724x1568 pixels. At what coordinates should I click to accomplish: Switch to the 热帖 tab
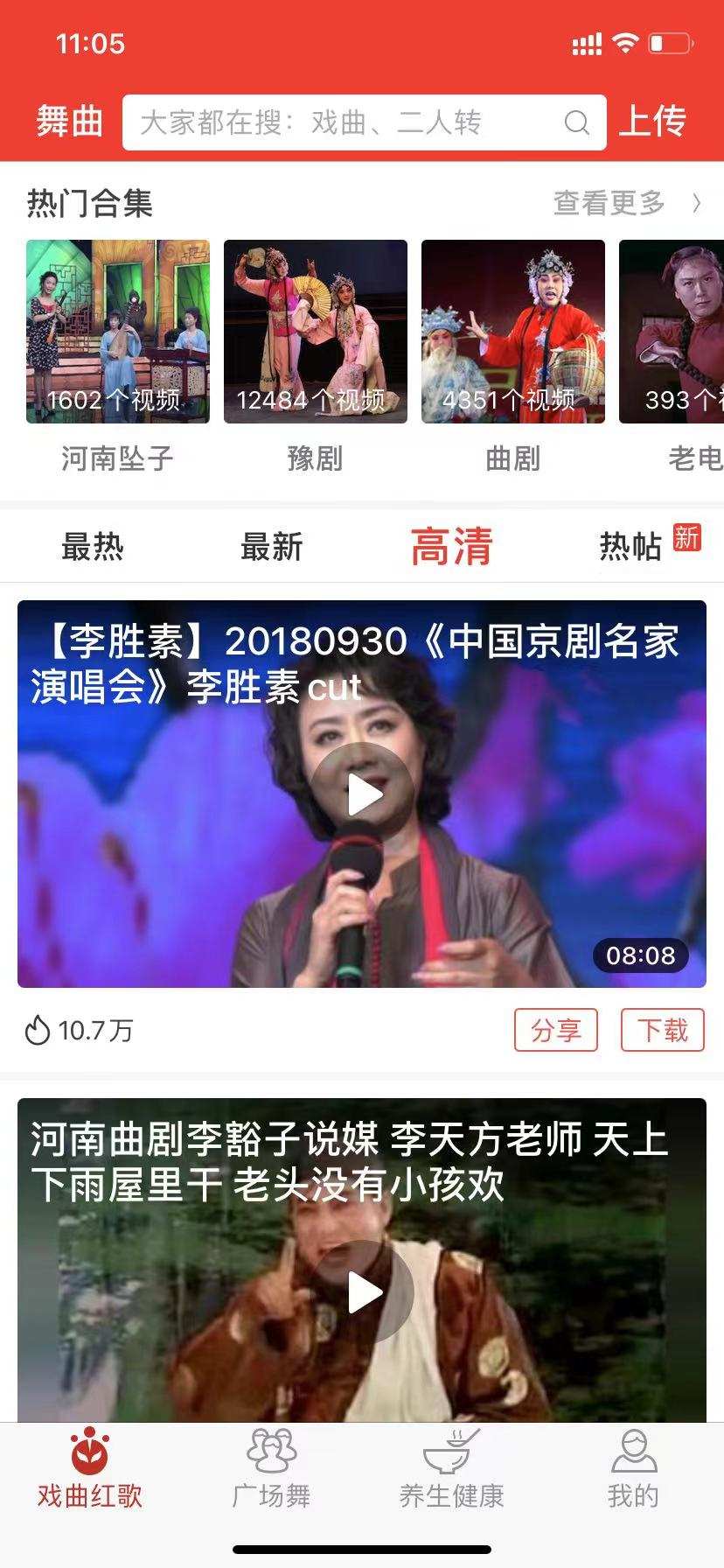click(x=631, y=547)
